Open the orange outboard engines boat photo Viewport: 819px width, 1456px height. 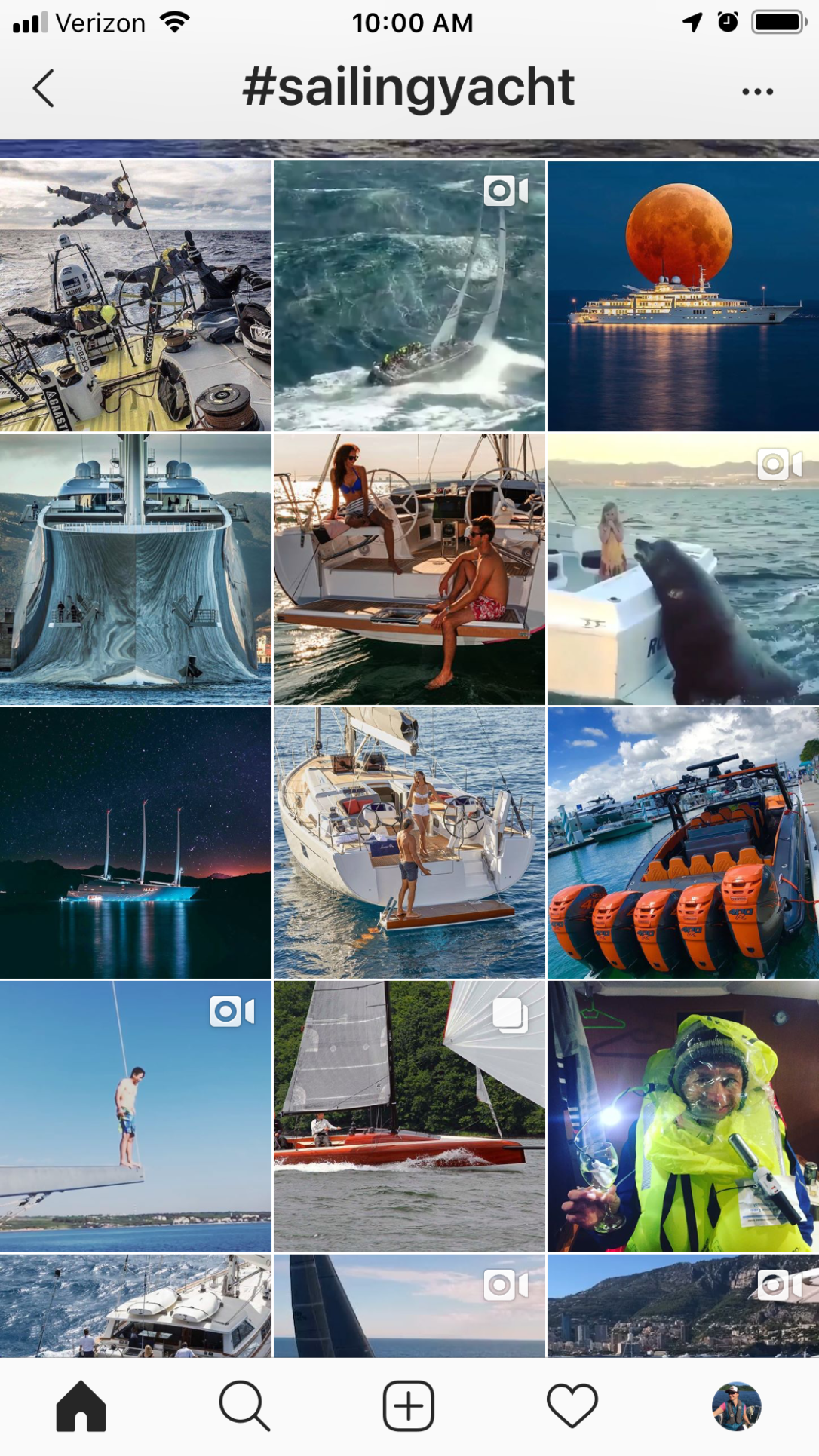(x=682, y=843)
